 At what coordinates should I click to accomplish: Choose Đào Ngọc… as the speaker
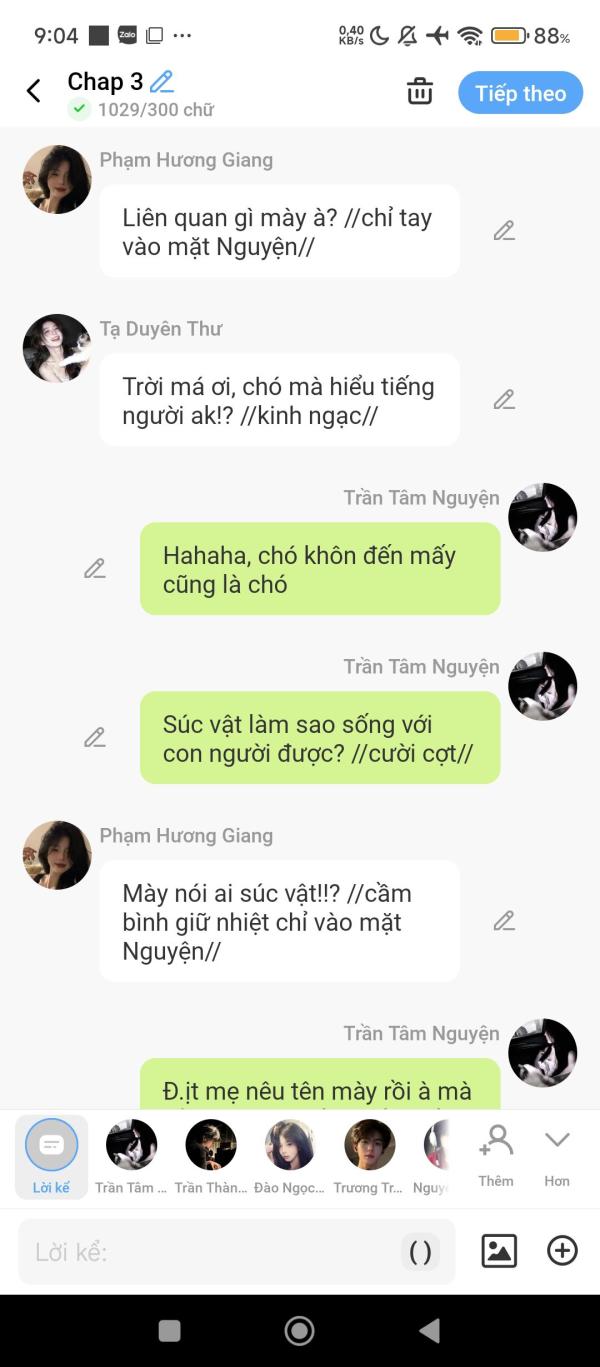290,1157
